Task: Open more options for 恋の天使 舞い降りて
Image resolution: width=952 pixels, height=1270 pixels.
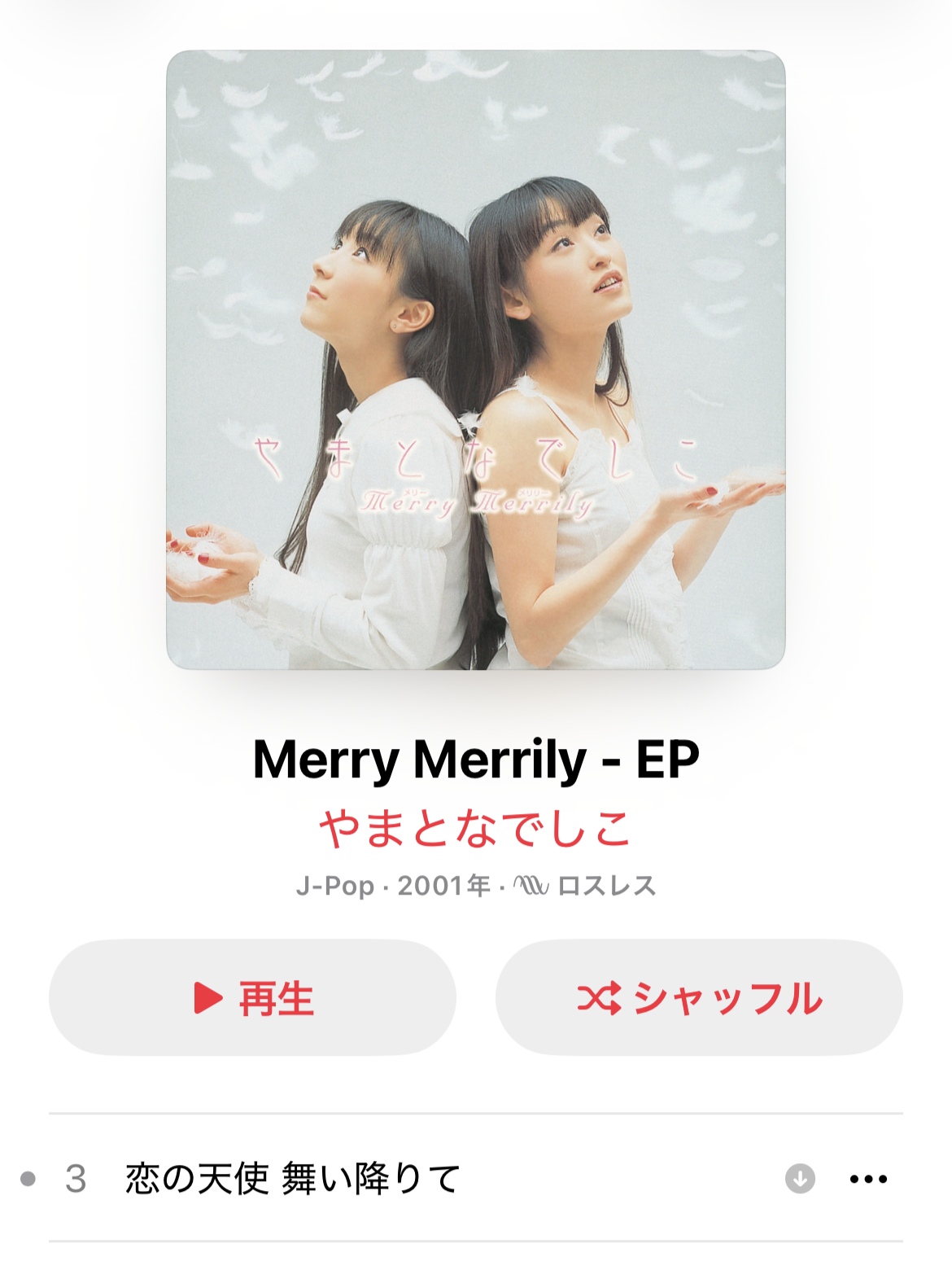Action: (868, 1179)
